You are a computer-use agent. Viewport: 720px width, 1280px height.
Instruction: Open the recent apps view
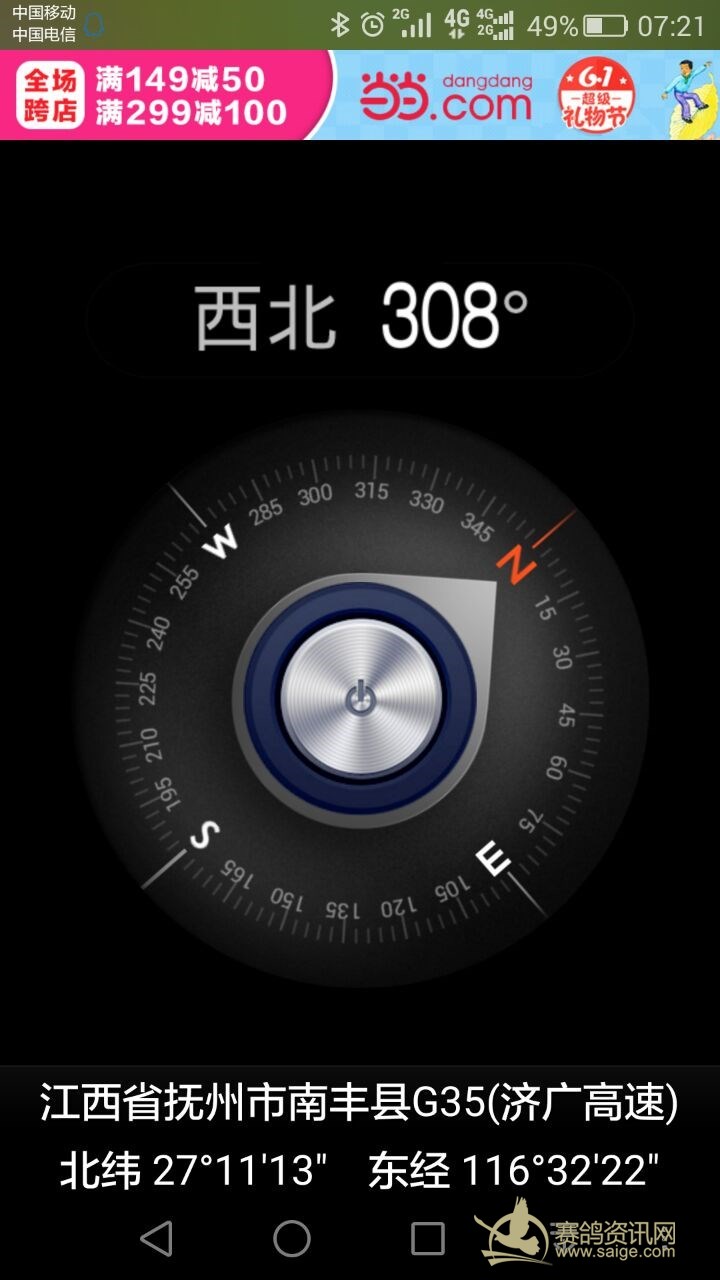coord(428,1238)
